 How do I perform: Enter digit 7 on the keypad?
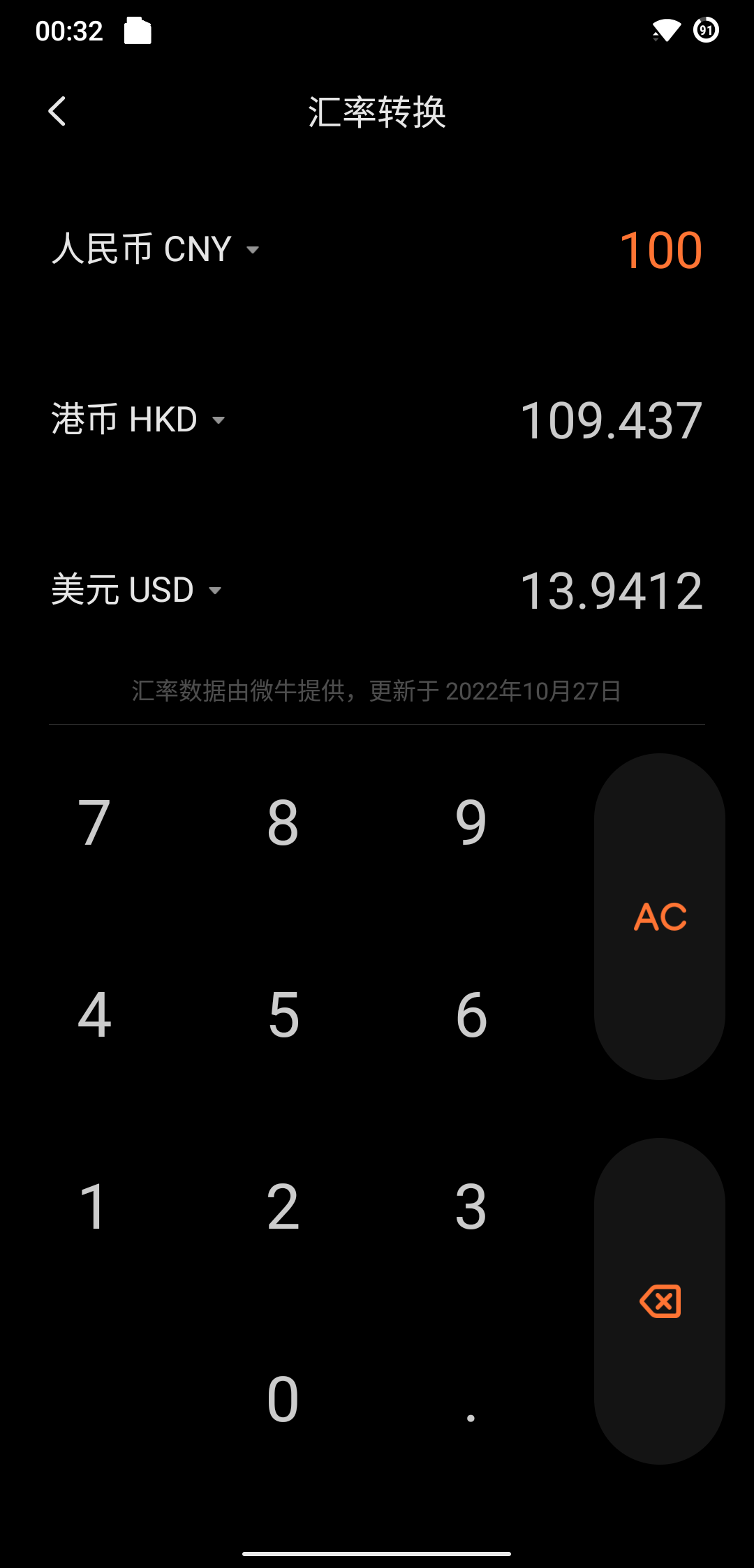point(94,822)
